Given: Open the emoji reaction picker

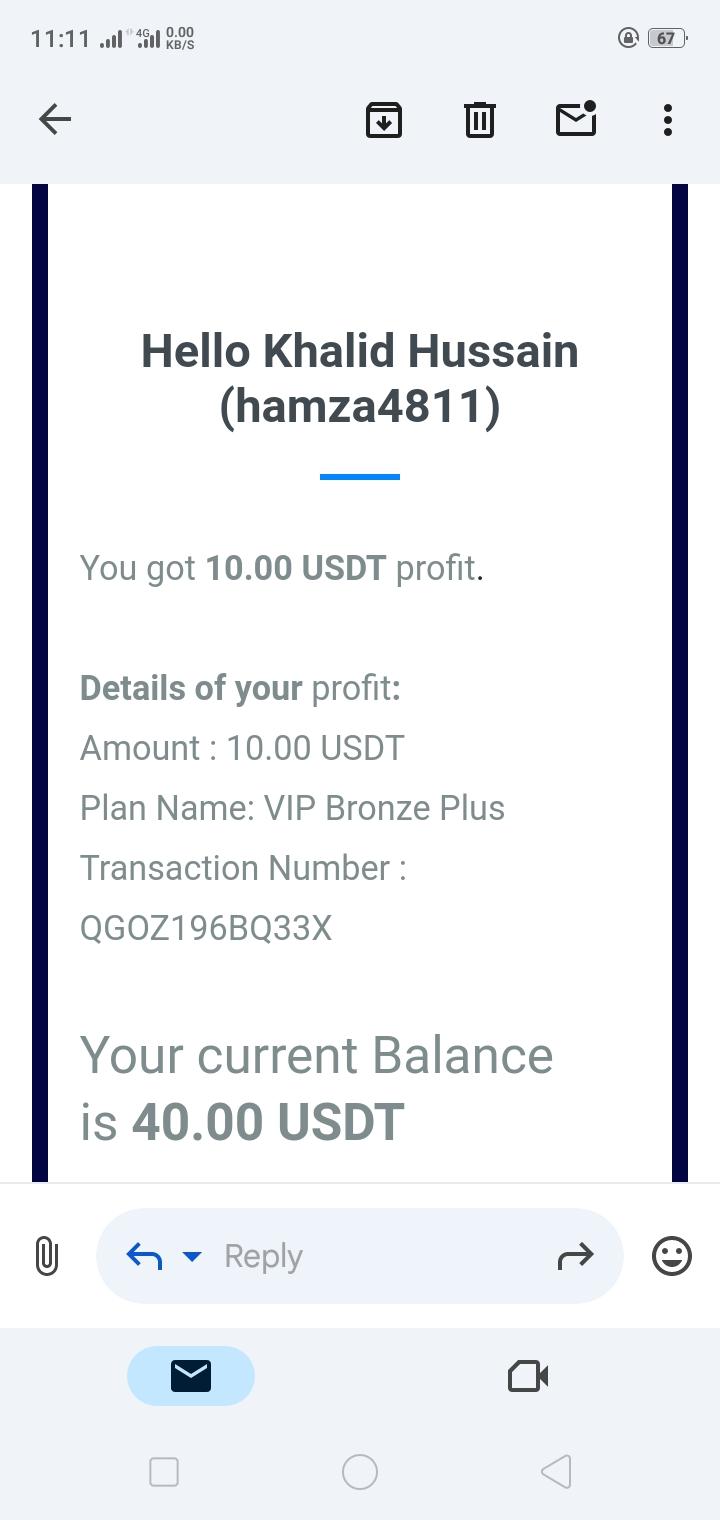Looking at the screenshot, I should (672, 1256).
